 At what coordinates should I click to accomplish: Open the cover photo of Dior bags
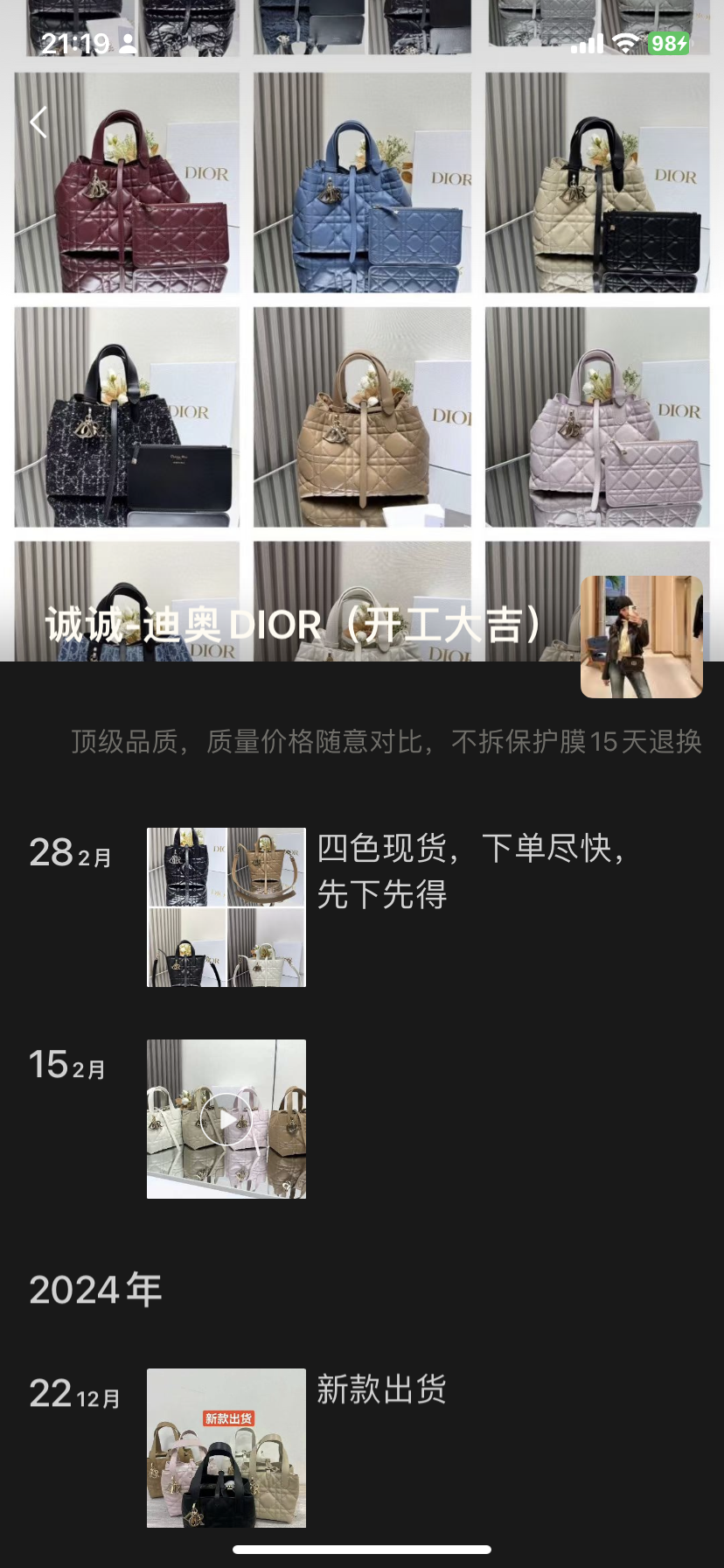[362, 350]
